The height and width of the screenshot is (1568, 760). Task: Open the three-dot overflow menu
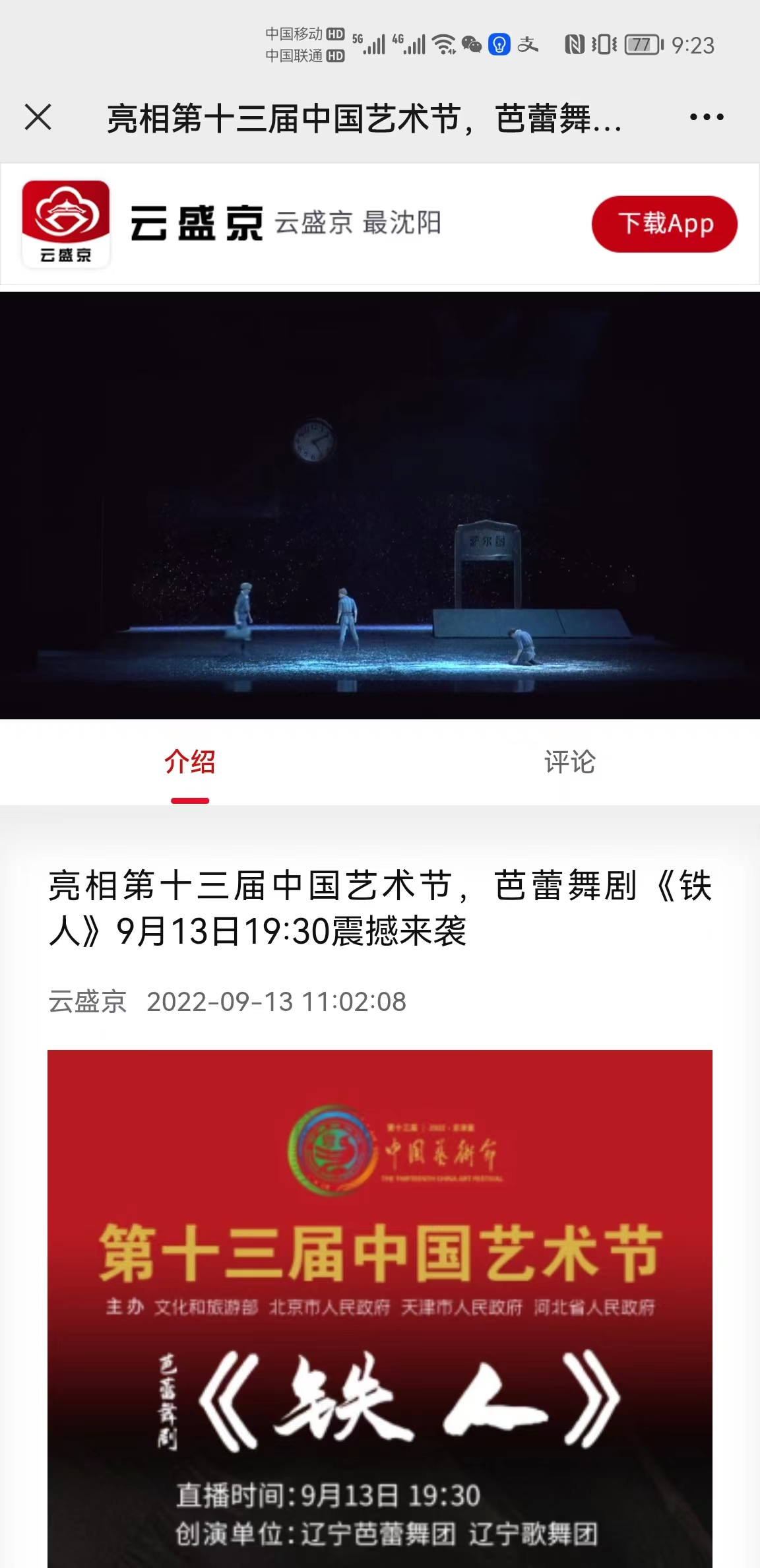pos(706,118)
